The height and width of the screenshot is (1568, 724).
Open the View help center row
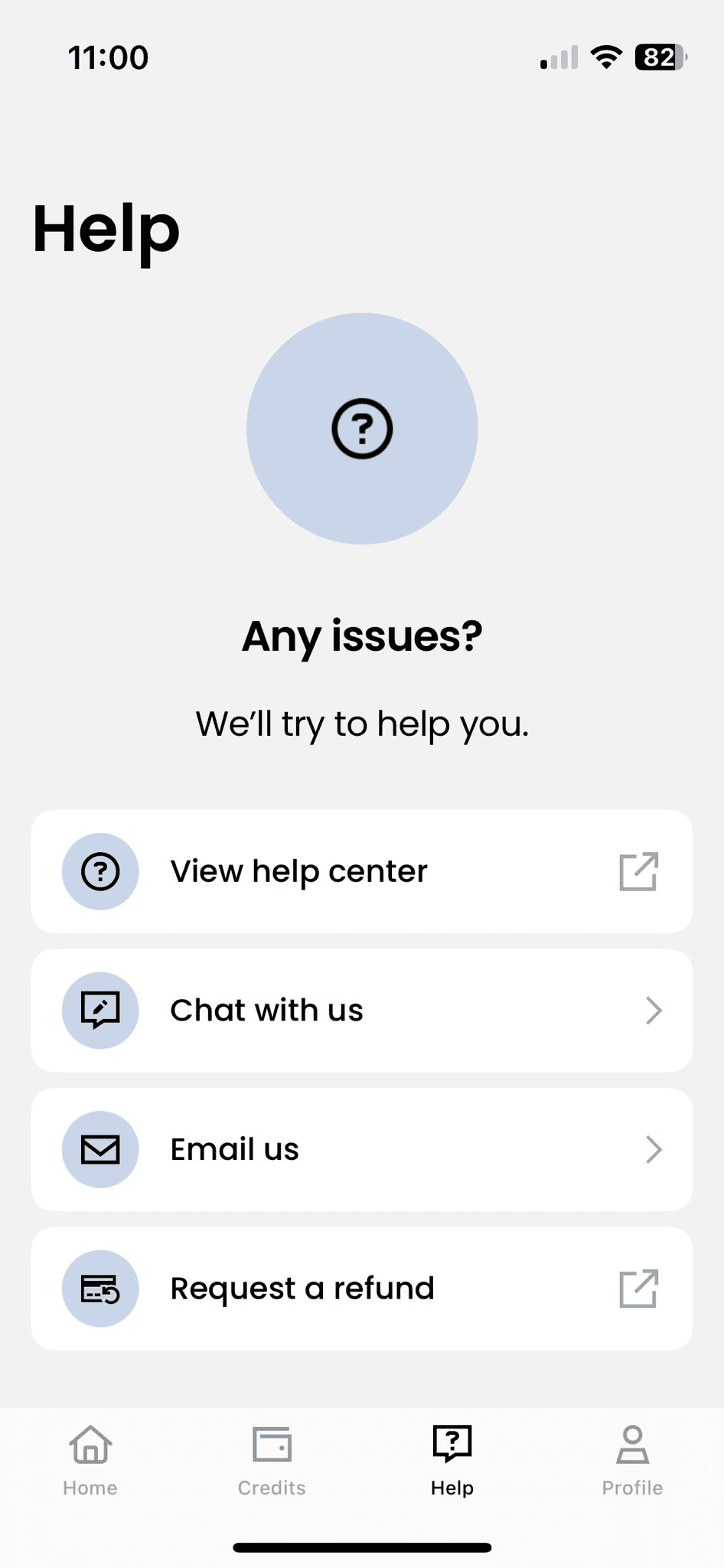[361, 871]
